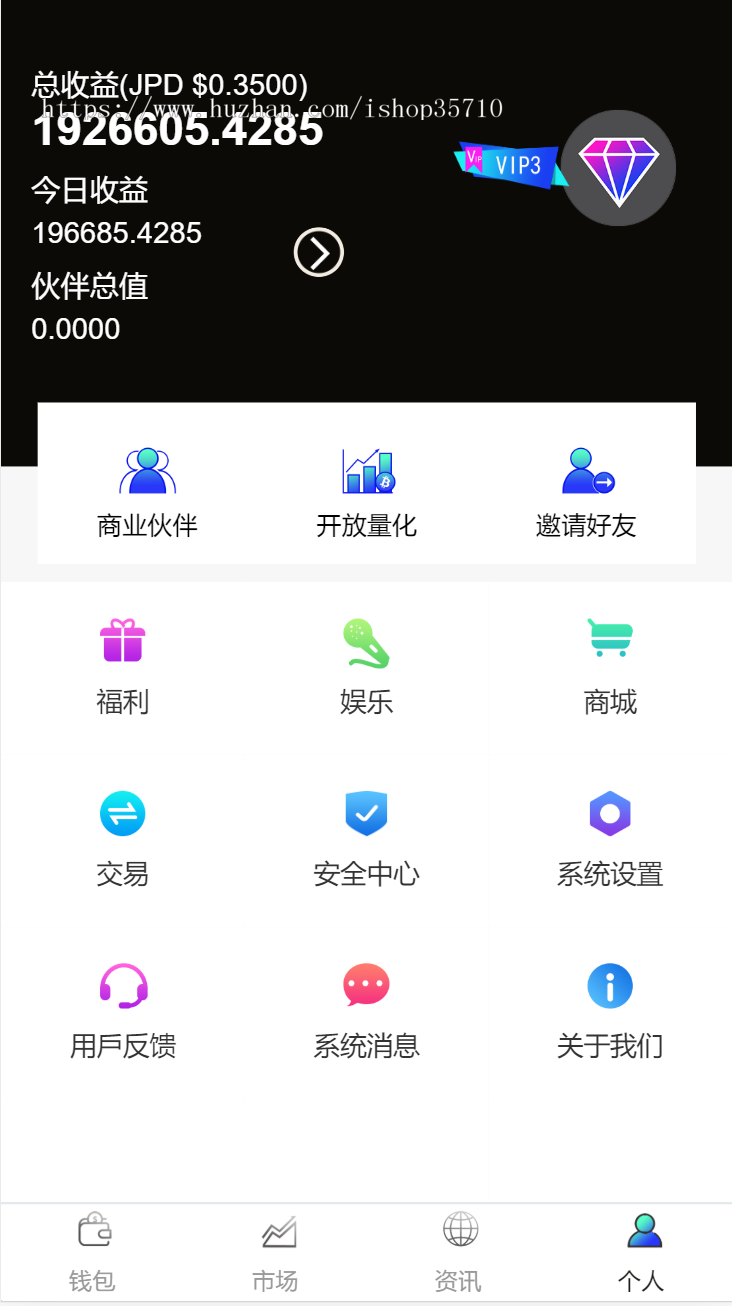Select the 开放量化 quantification icon
Viewport: 732px width, 1306px height.
coord(366,470)
